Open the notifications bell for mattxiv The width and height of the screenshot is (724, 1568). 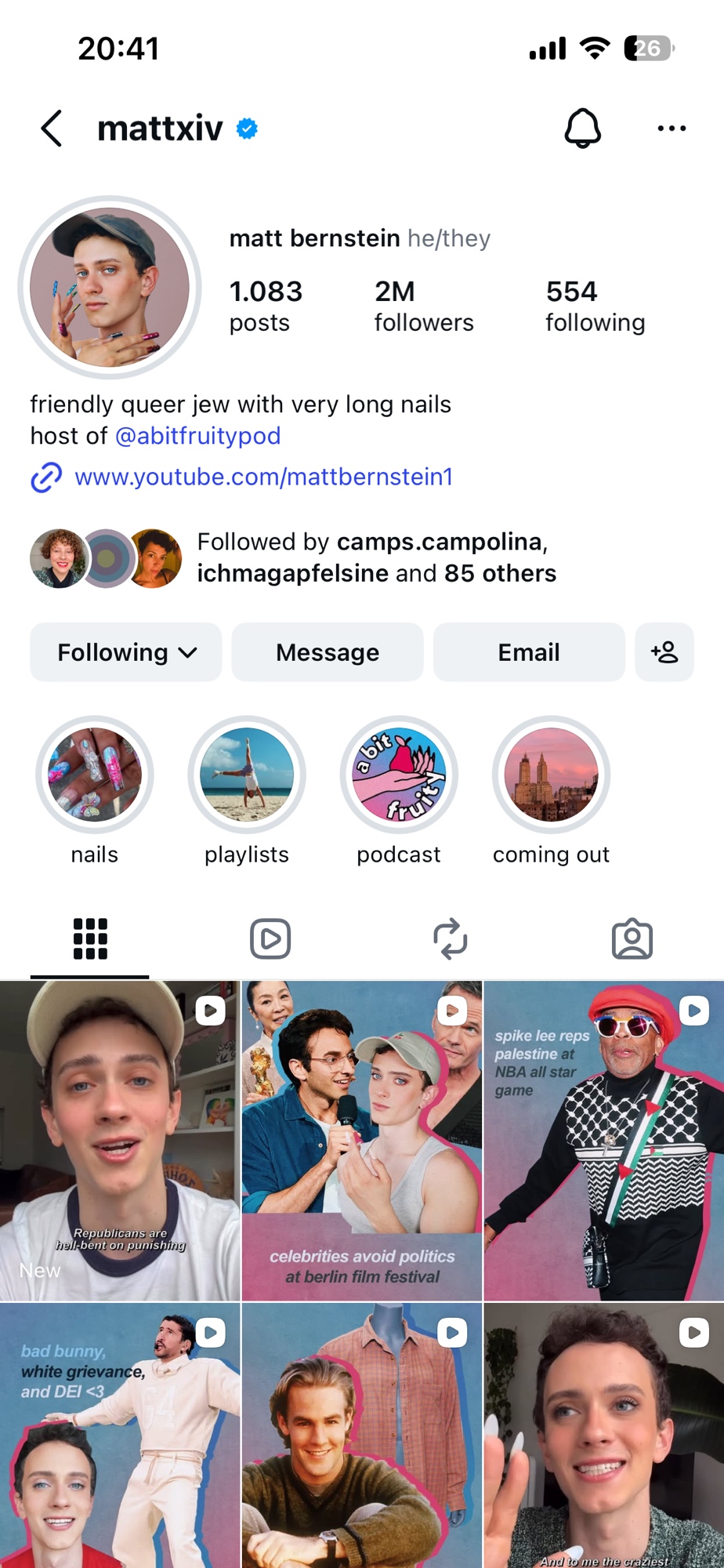pyautogui.click(x=582, y=129)
